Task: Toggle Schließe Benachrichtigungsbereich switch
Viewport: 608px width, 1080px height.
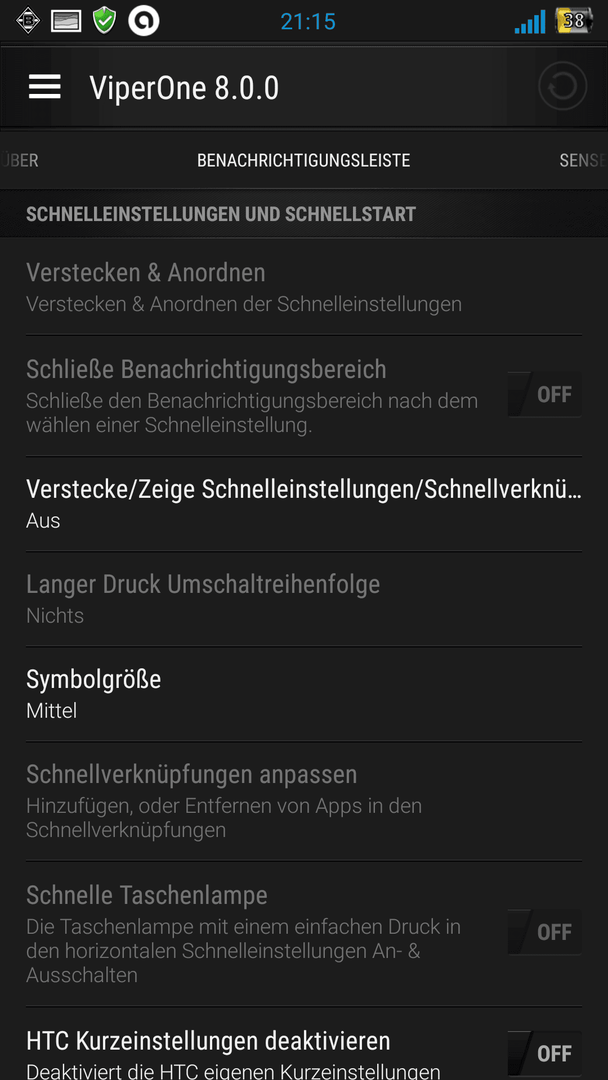Action: pyautogui.click(x=544, y=395)
